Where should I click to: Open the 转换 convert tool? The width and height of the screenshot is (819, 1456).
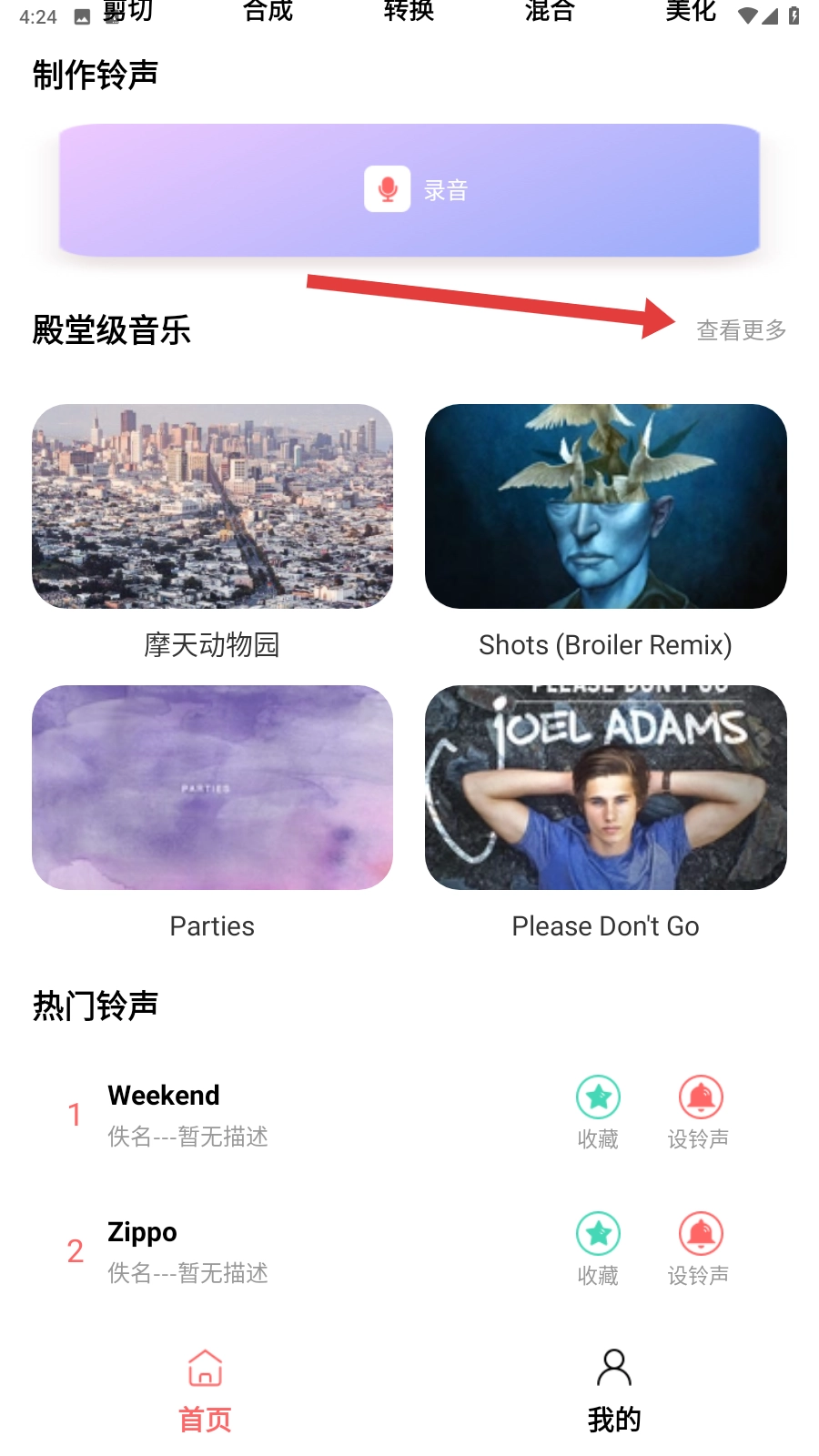pyautogui.click(x=409, y=11)
